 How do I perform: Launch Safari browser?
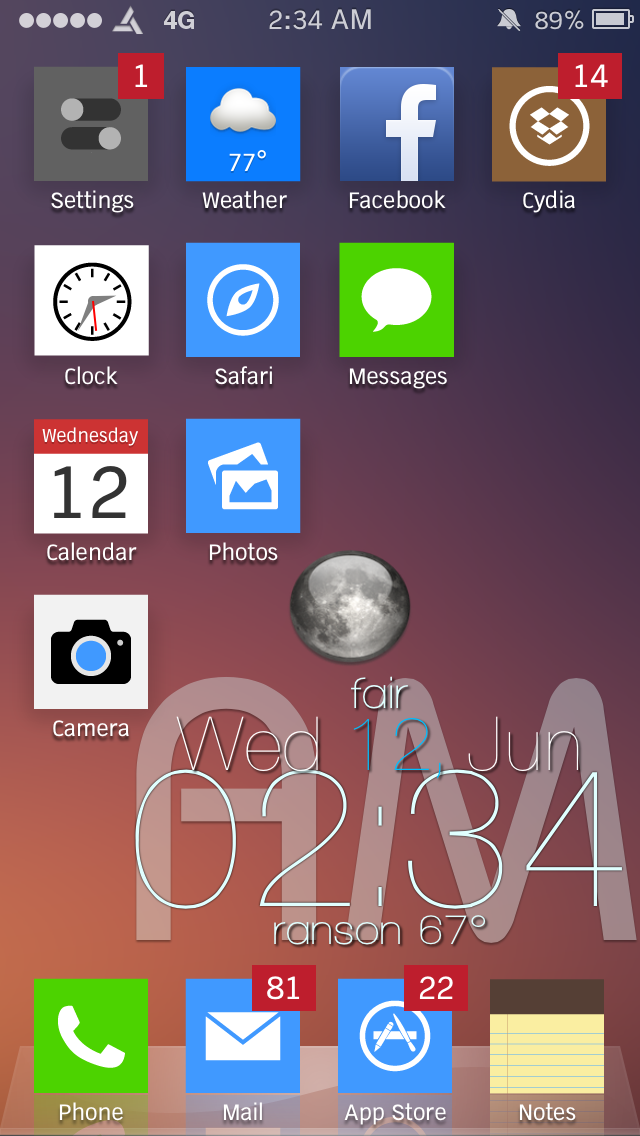click(x=243, y=300)
